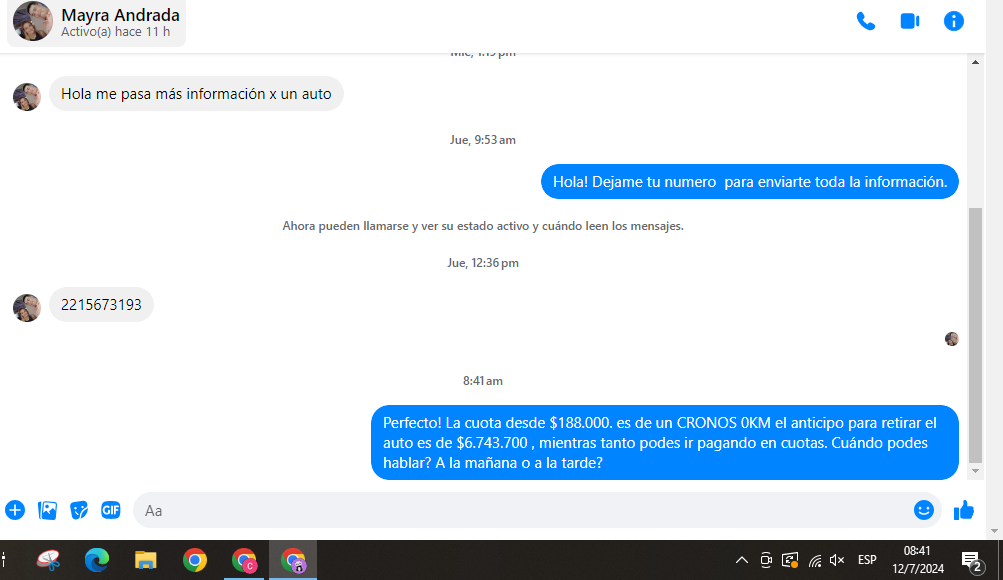Start a voice call with Mayra Andrada

pyautogui.click(x=866, y=21)
